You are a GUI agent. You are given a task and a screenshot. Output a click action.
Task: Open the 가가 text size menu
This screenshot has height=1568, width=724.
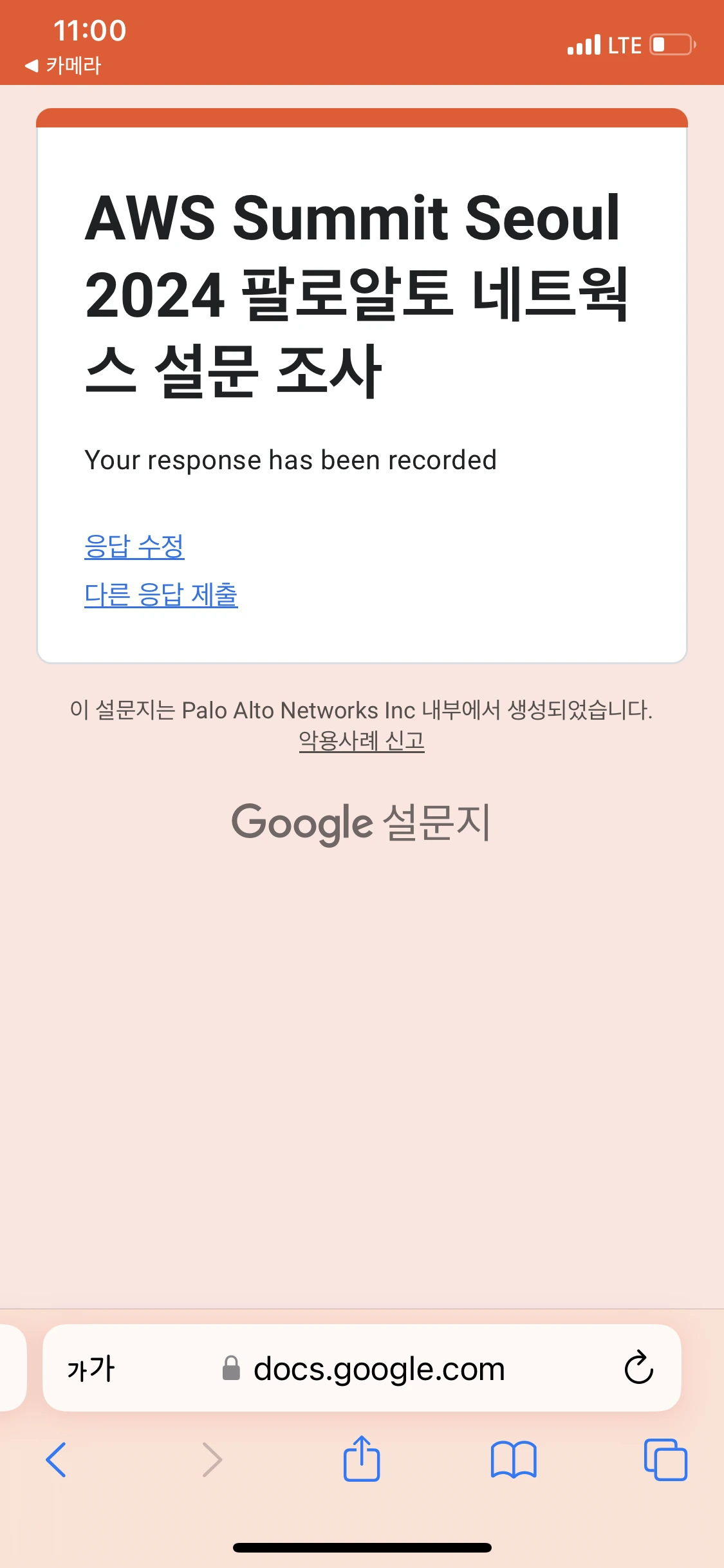coord(91,1368)
